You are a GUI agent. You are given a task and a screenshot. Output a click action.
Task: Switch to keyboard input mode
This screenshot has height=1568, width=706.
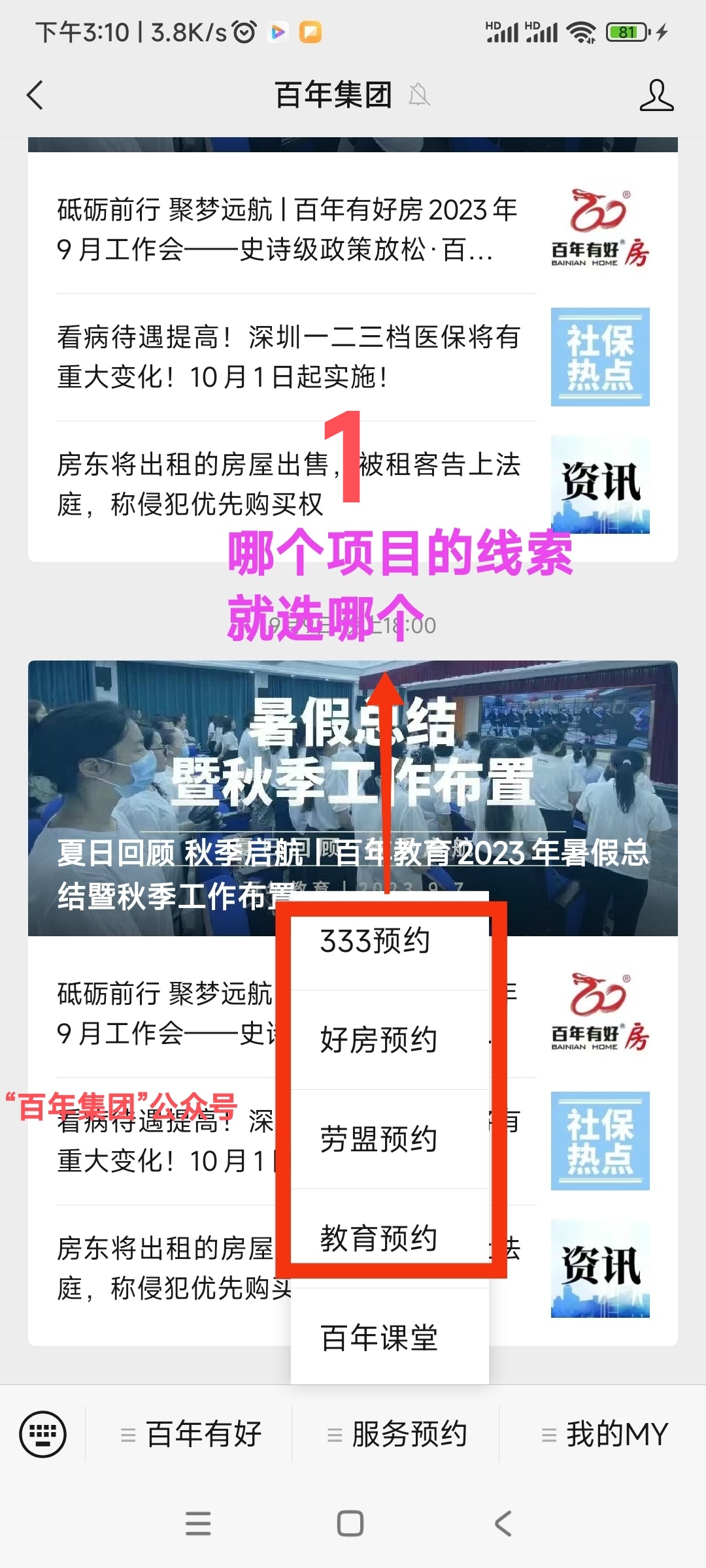tap(43, 1434)
